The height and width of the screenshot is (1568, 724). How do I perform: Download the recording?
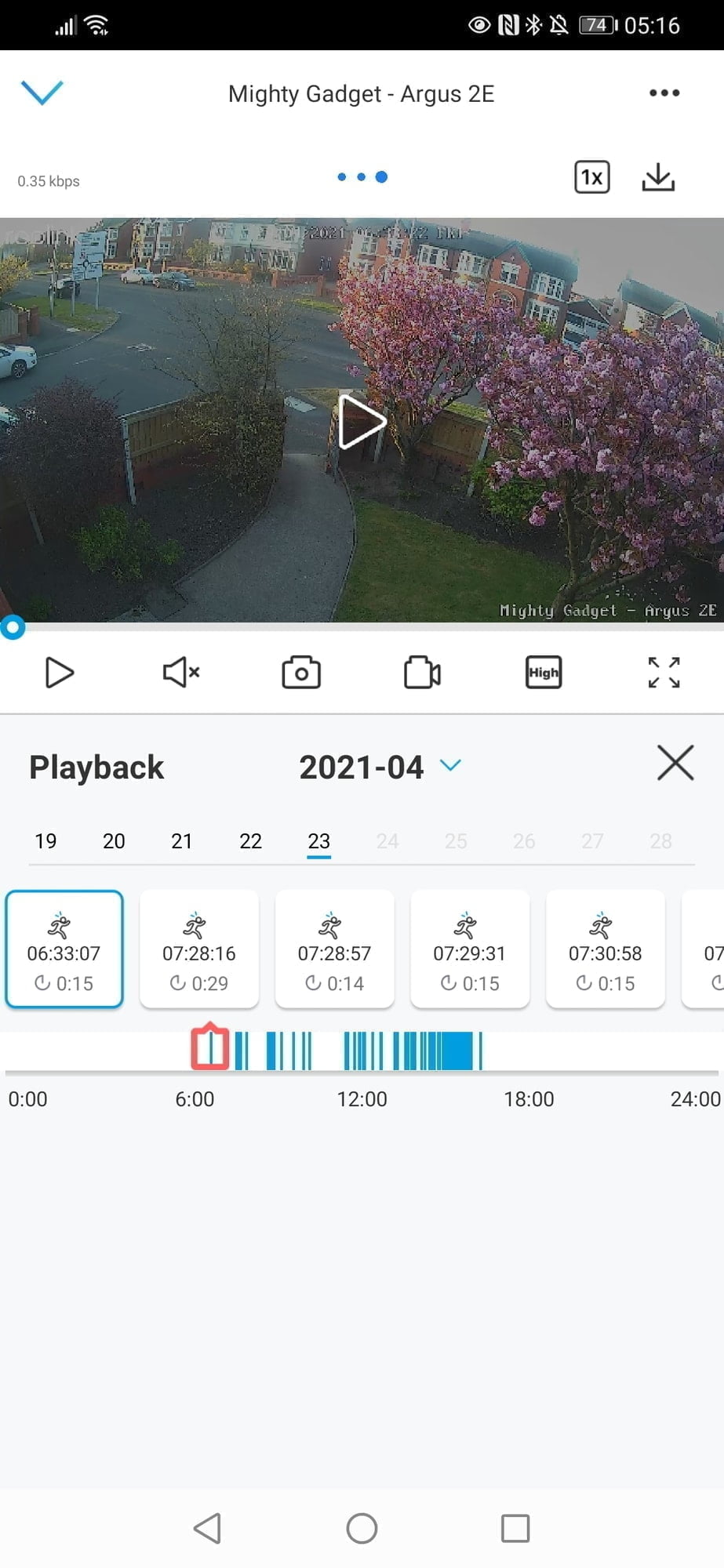[x=657, y=177]
